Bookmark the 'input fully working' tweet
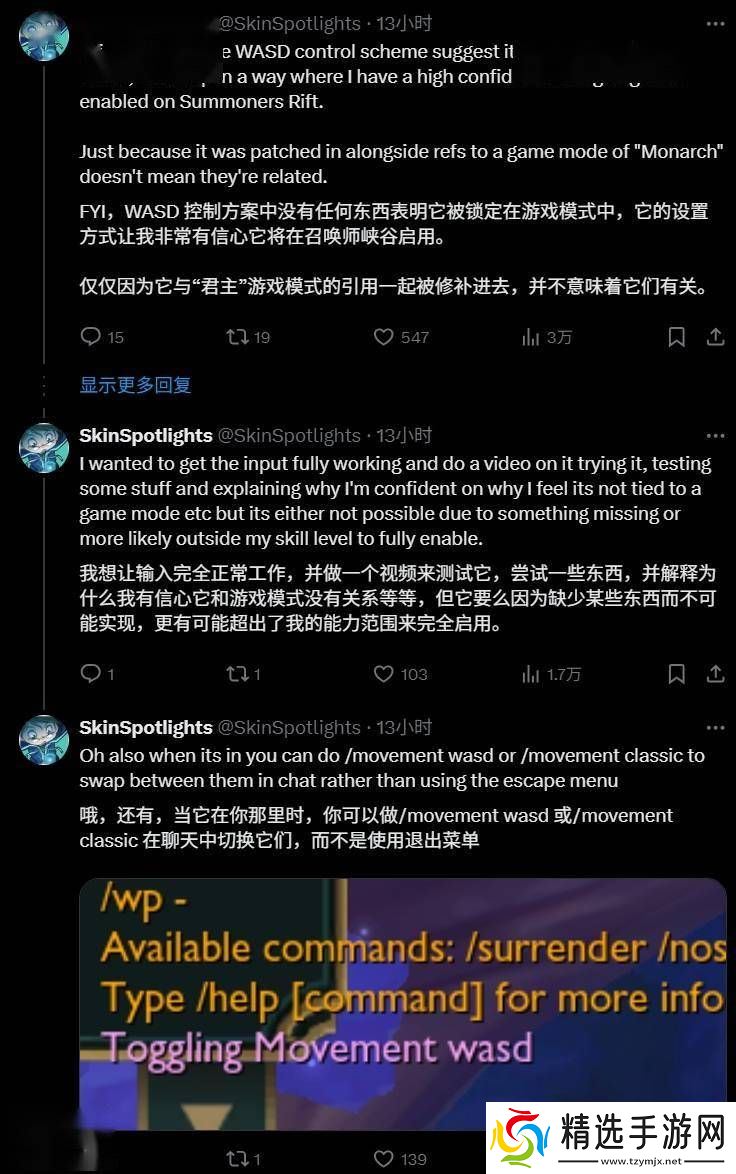Image resolution: width=736 pixels, height=1174 pixels. tap(677, 674)
